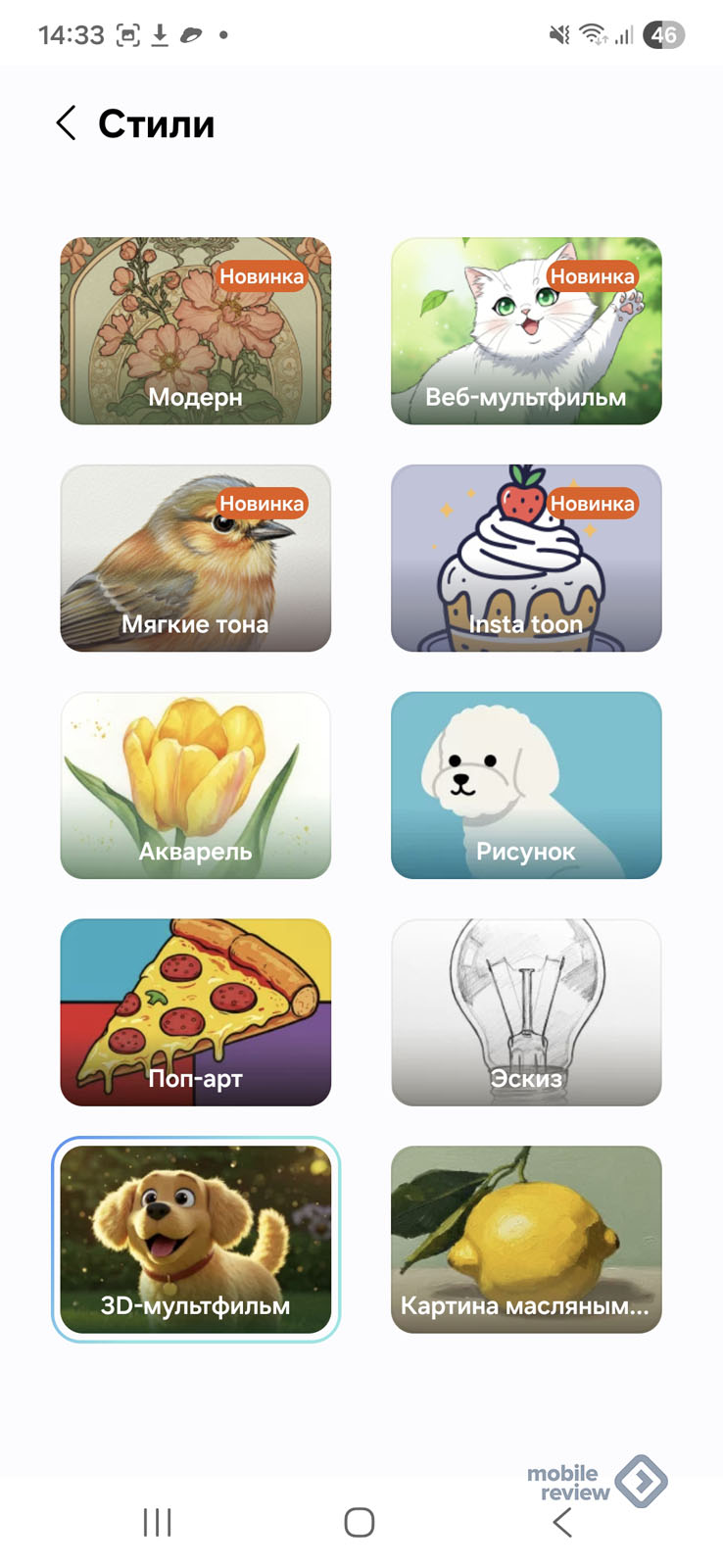The height and width of the screenshot is (1568, 723).
Task: Select the Акварель style tile
Action: (x=196, y=785)
